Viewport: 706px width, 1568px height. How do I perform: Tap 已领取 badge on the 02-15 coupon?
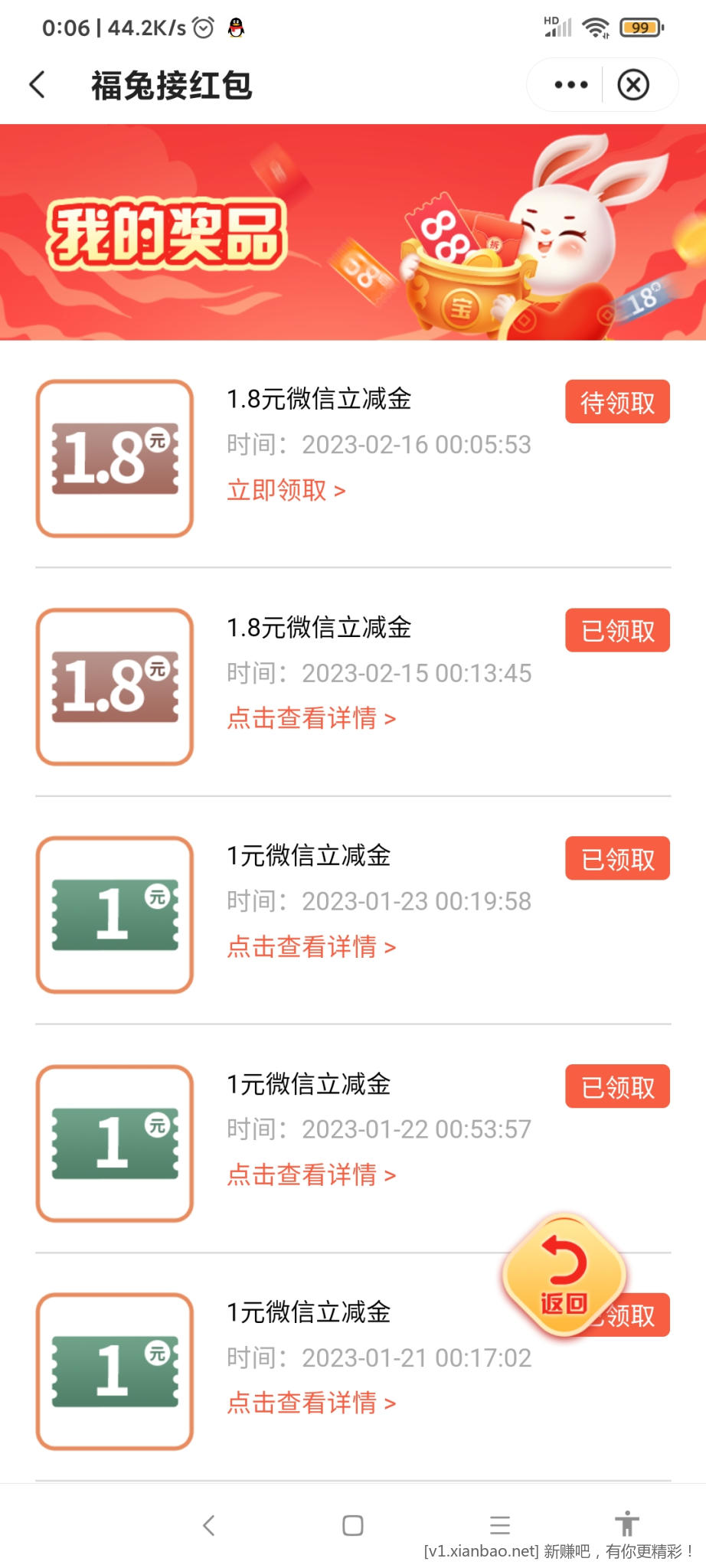tap(617, 631)
